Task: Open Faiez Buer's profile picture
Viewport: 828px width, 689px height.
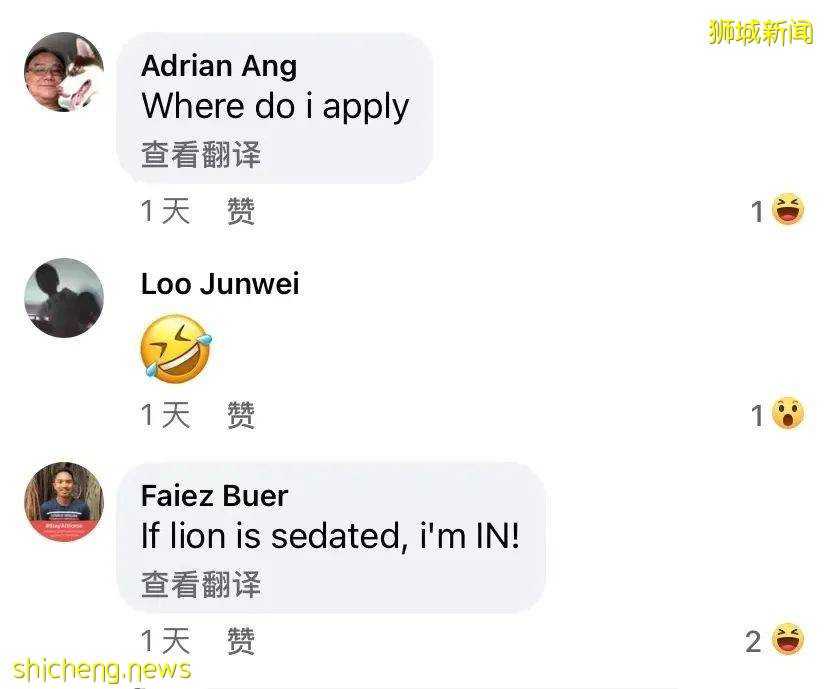Action: (64, 502)
